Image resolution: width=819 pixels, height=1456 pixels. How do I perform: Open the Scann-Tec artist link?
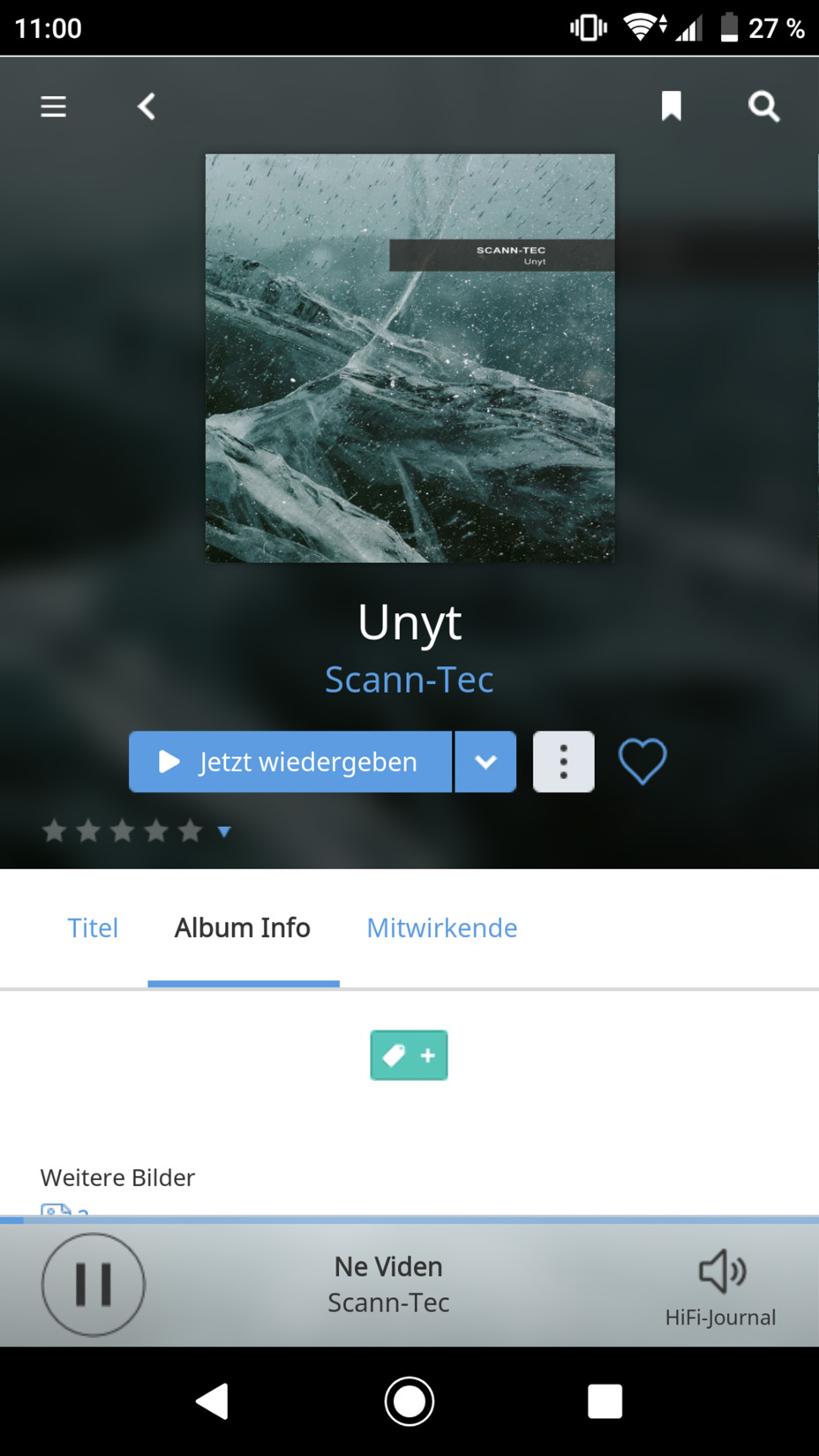click(409, 679)
